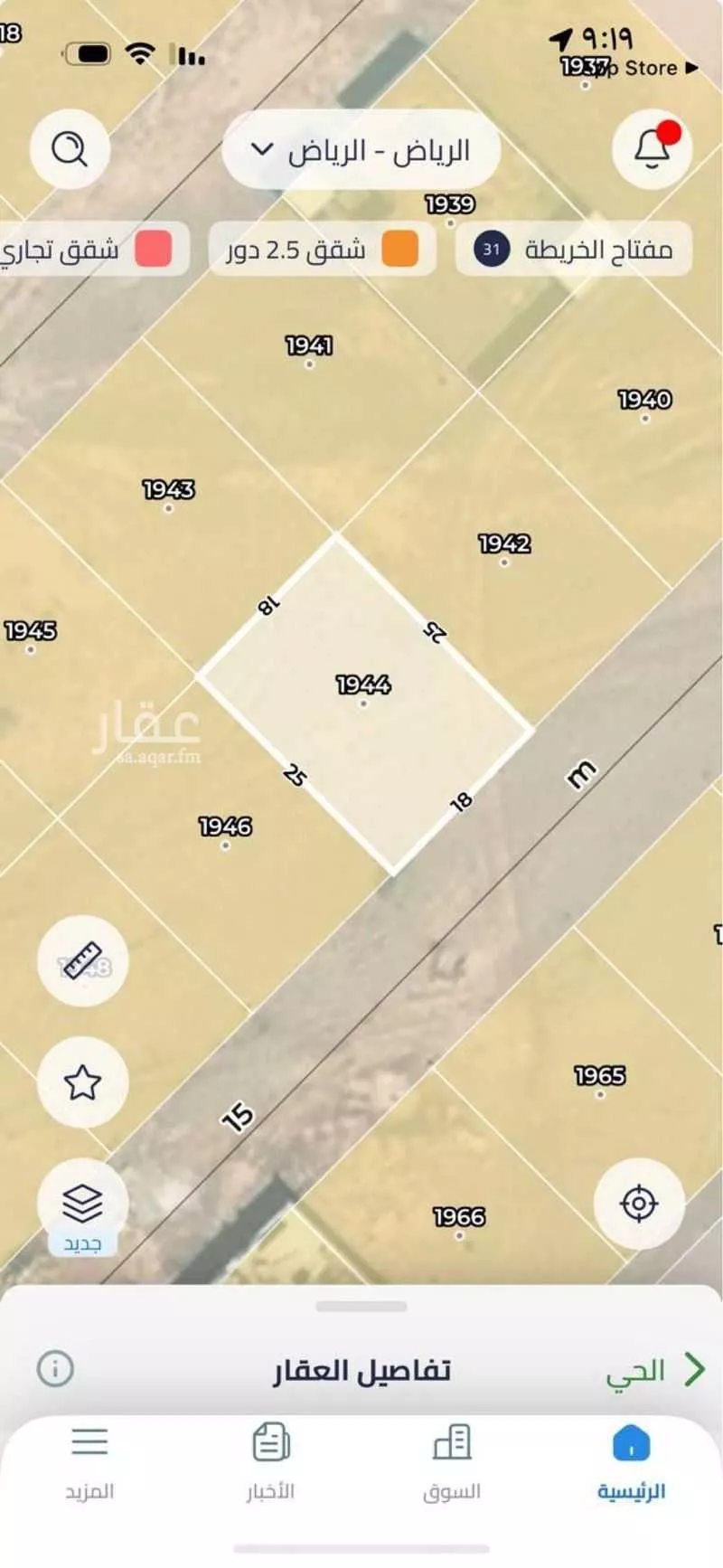Toggle the مفتاح الخريطة map key
Image resolution: width=723 pixels, height=1568 pixels.
573,250
